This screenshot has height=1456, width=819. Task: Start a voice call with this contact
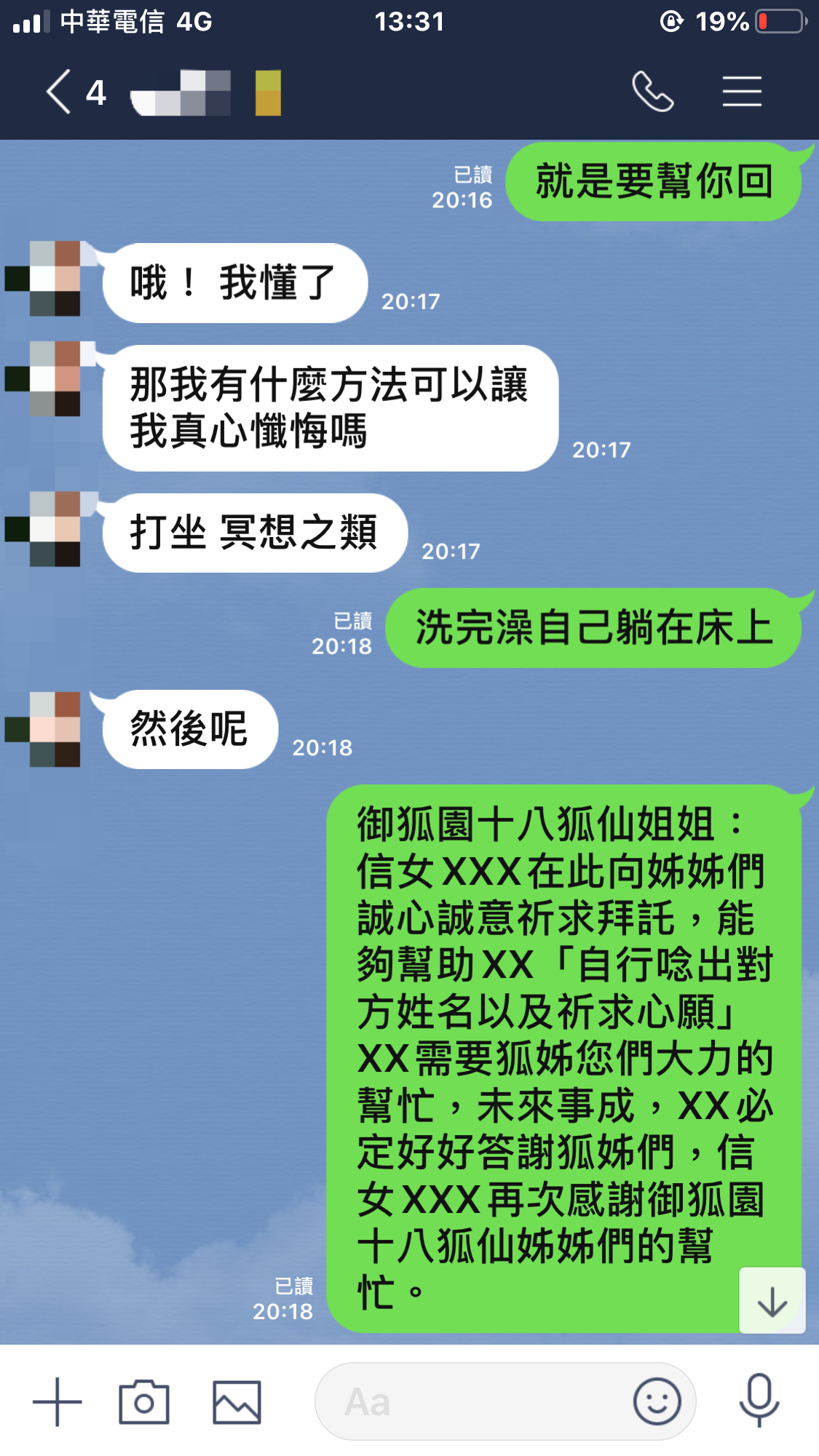click(652, 92)
